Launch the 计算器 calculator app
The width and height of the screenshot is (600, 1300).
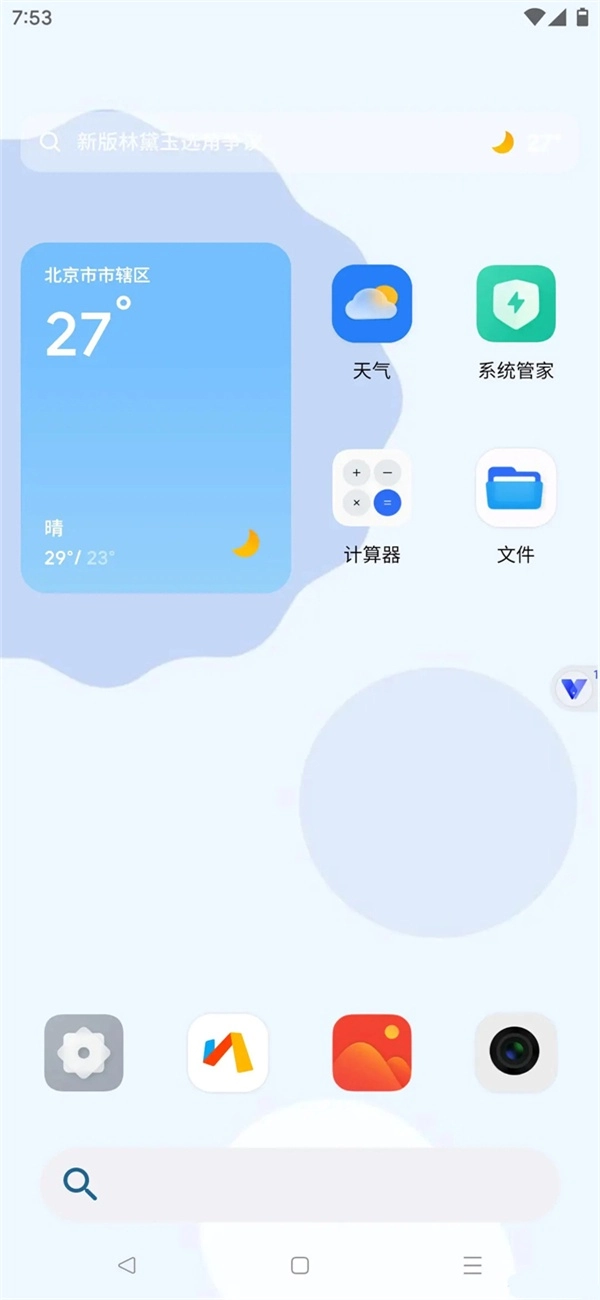pos(372,488)
